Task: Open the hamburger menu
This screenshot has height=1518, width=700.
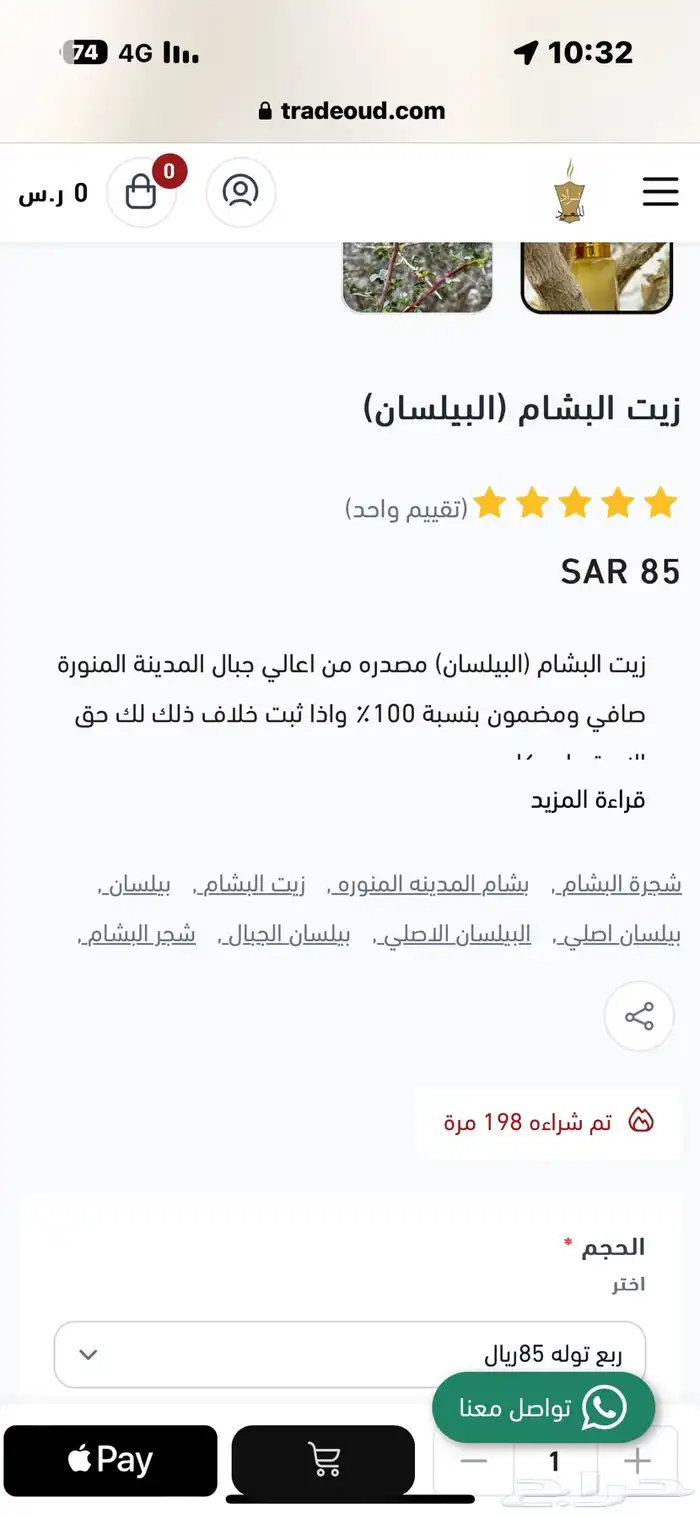Action: point(660,191)
